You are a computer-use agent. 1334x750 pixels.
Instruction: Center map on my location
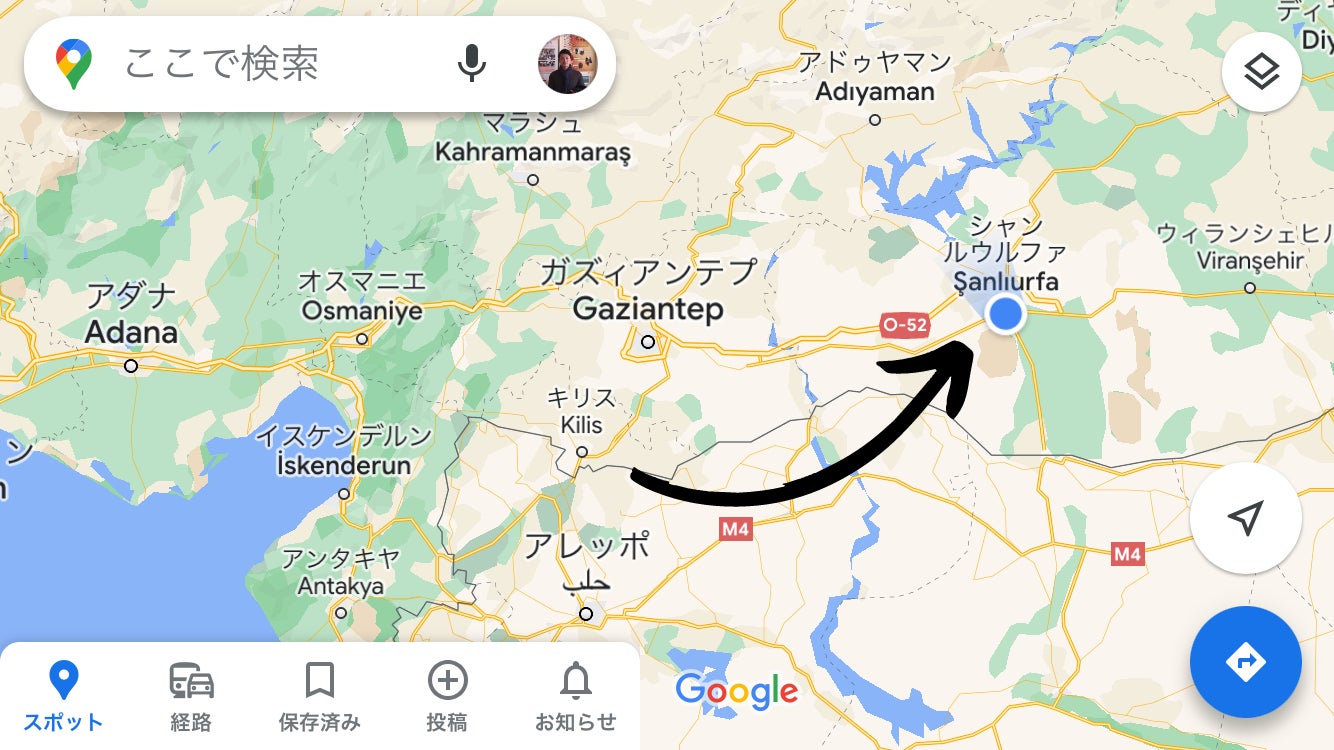1245,518
